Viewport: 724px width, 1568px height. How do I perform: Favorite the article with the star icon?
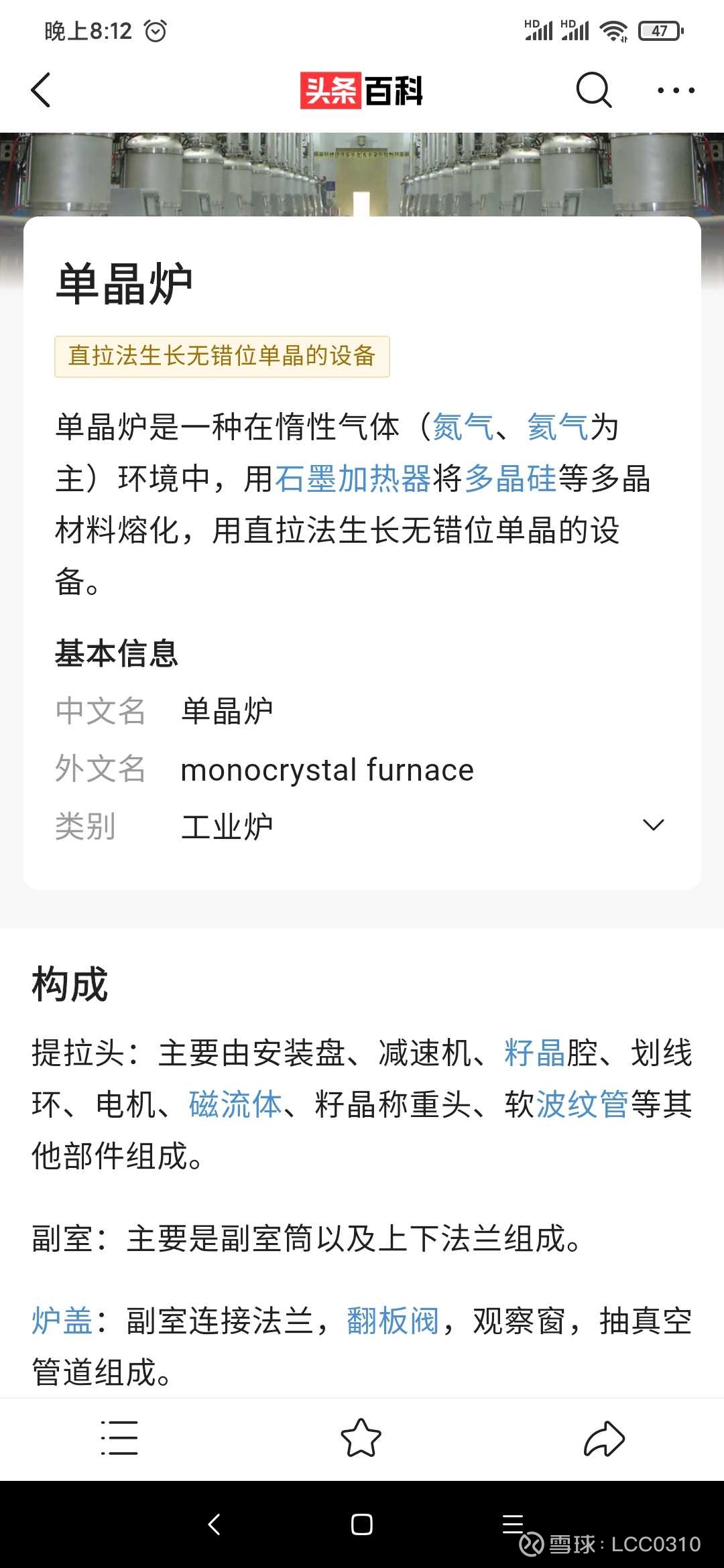362,1437
